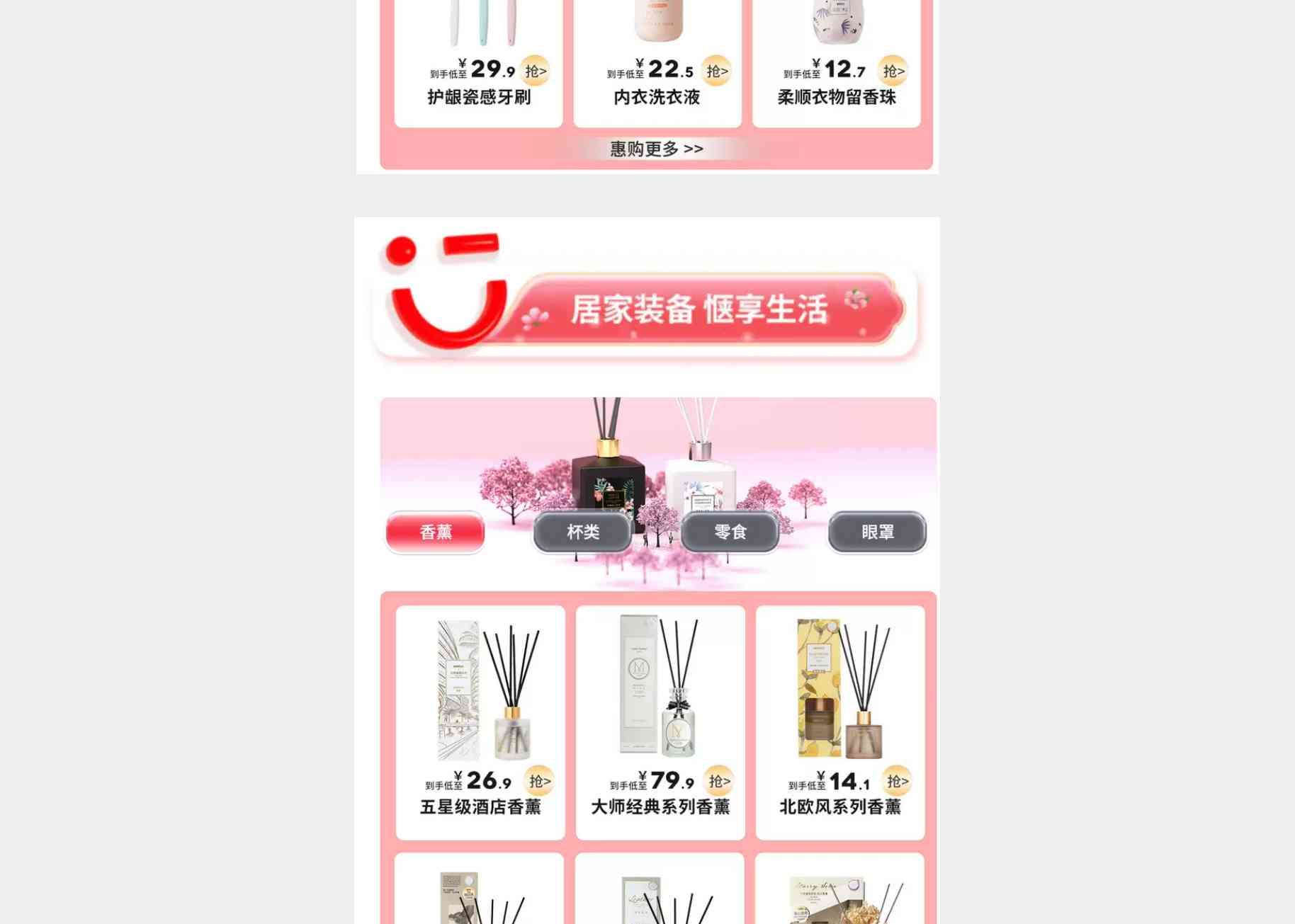Screen dimensions: 1295x924
Task: Grab the ¥14.1 北欧风系列香薰 deal
Action: point(897,781)
